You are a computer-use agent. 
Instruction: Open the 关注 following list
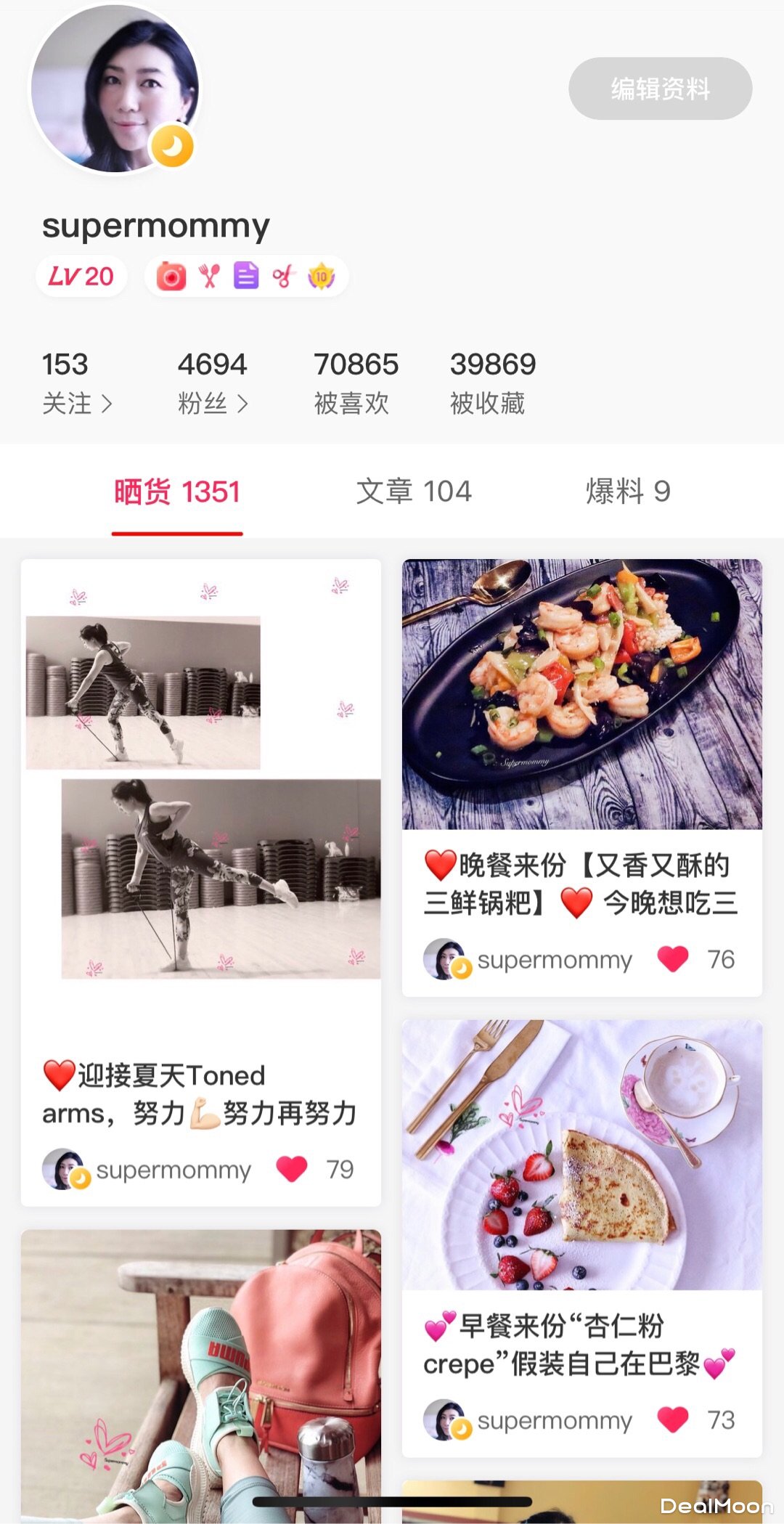(76, 383)
